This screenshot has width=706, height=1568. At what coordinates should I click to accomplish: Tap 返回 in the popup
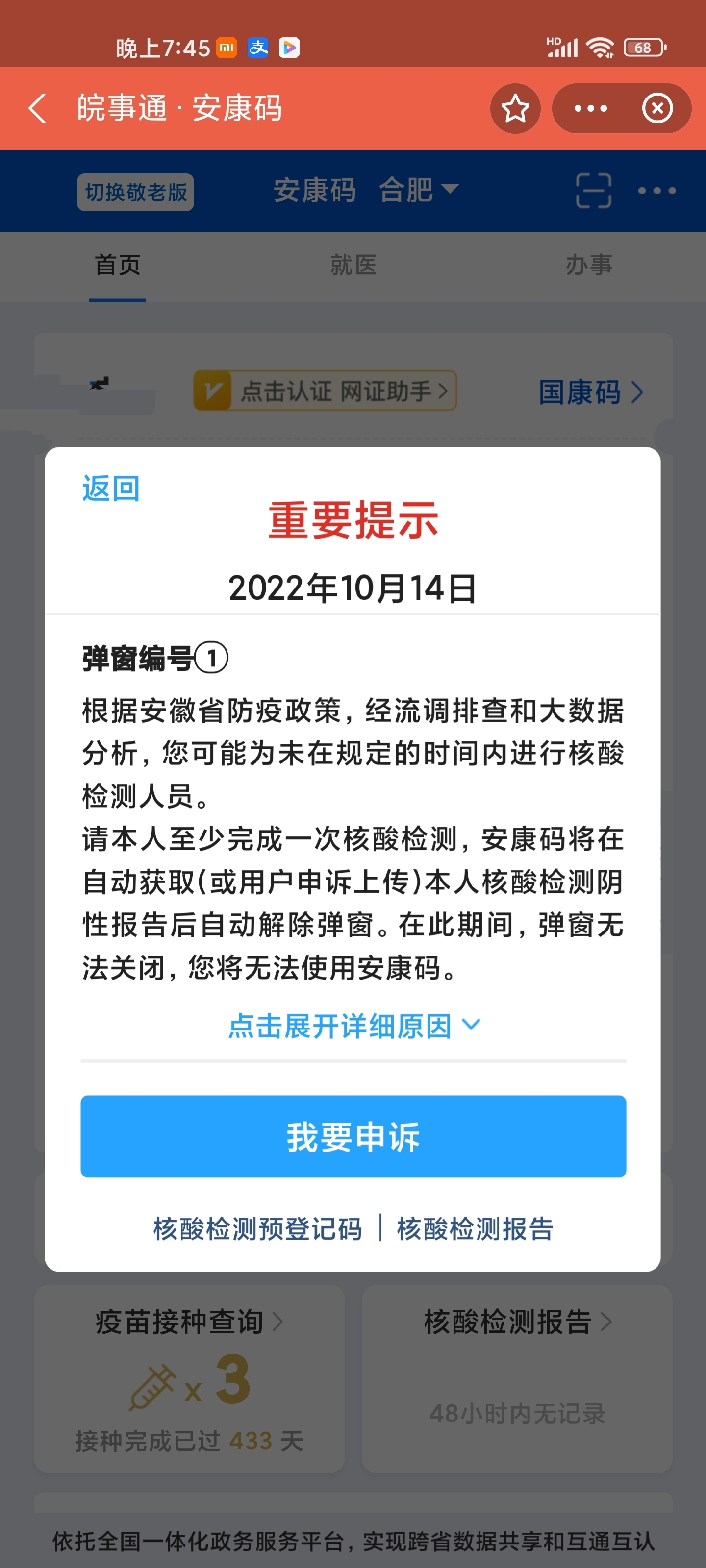(x=111, y=488)
